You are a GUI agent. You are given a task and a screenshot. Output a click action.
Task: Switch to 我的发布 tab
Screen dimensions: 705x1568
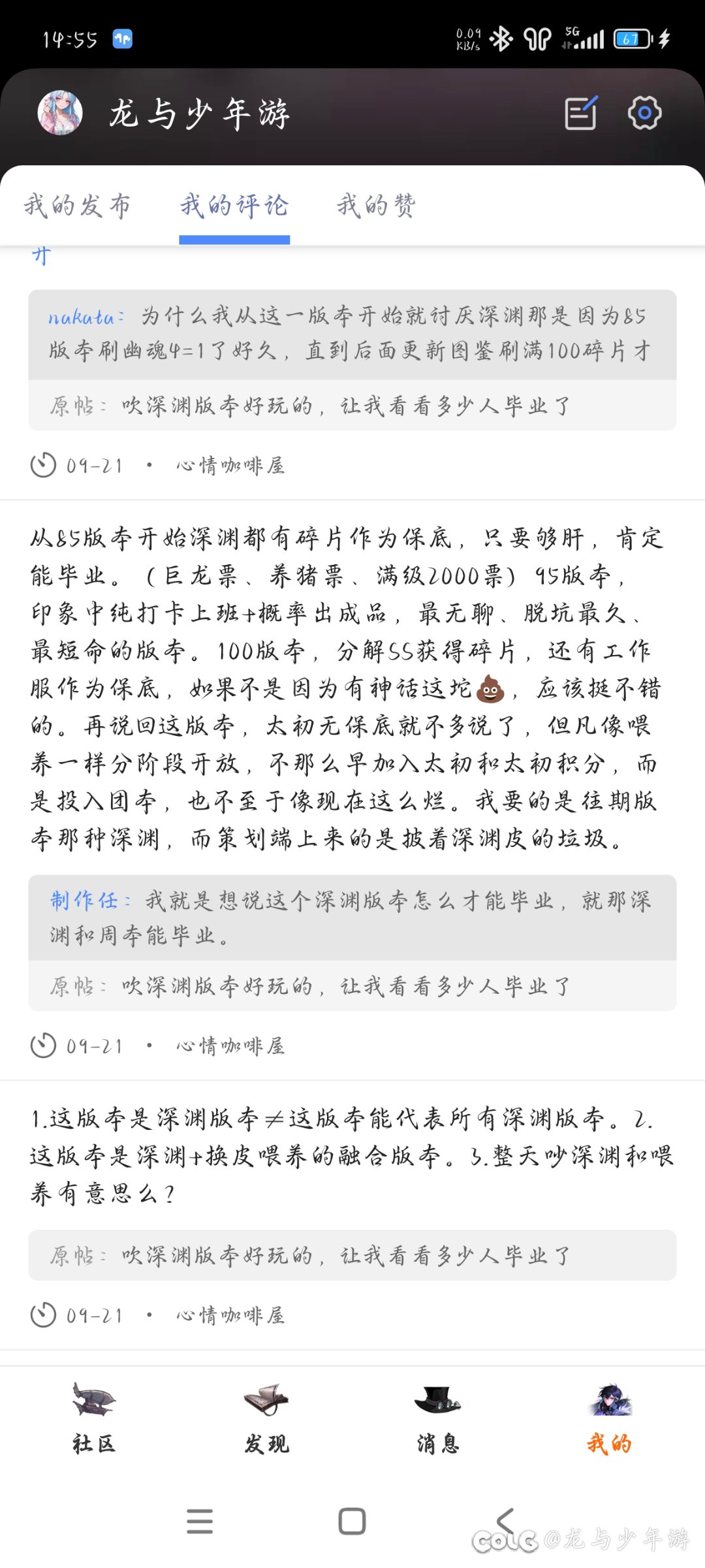(77, 206)
